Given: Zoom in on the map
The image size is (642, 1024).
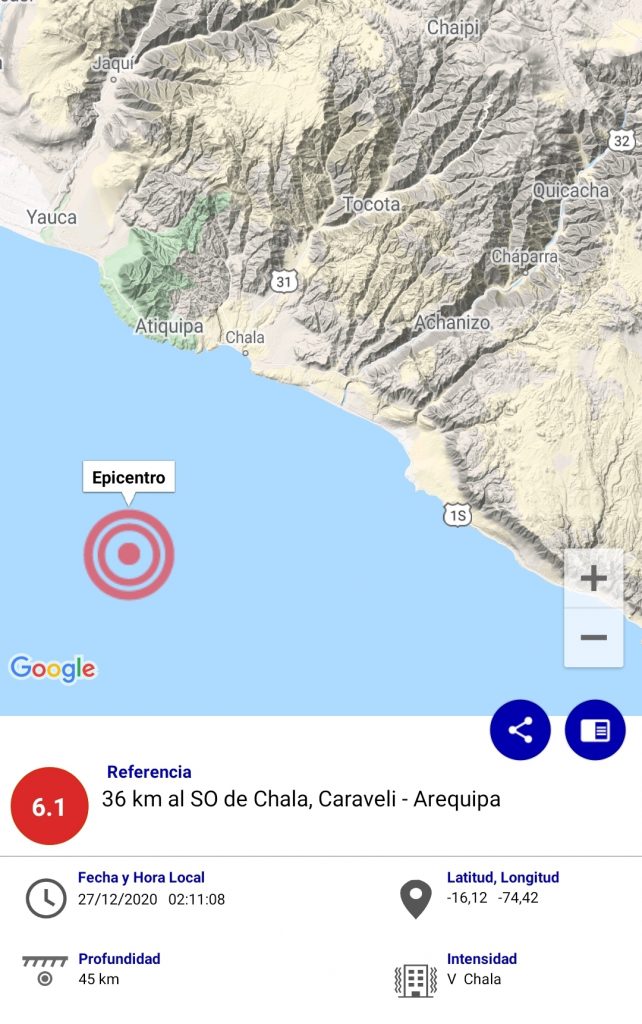Looking at the screenshot, I should click(593, 578).
